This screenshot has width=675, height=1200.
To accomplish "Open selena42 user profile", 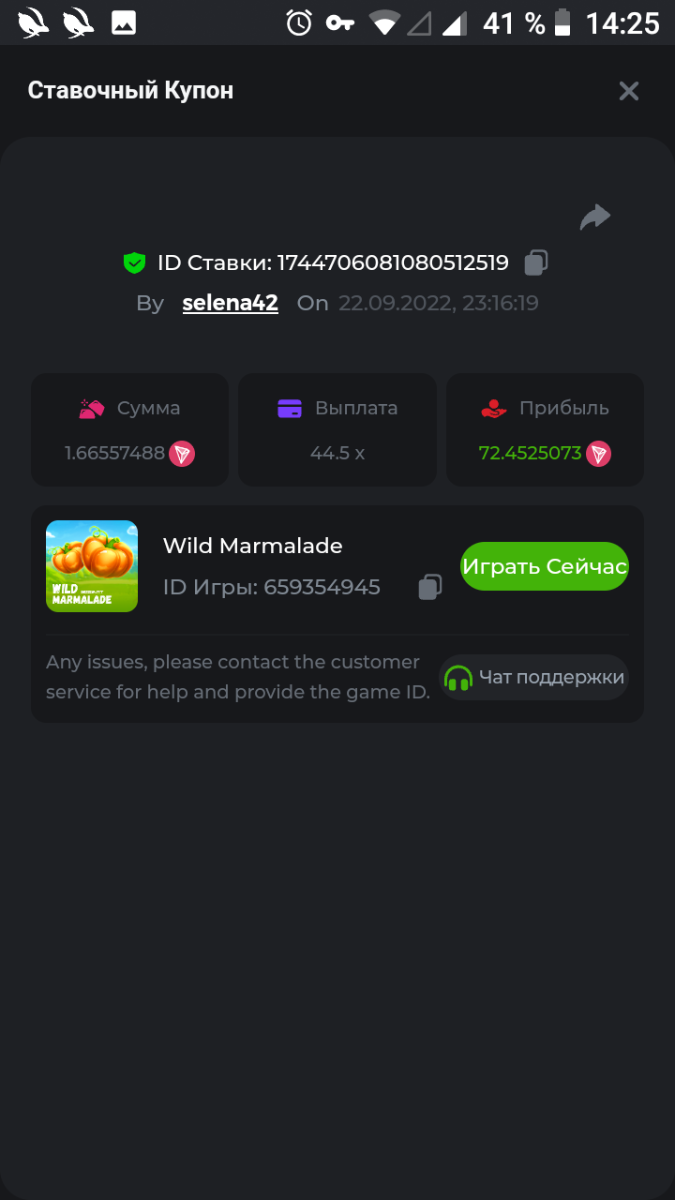I will [x=230, y=303].
